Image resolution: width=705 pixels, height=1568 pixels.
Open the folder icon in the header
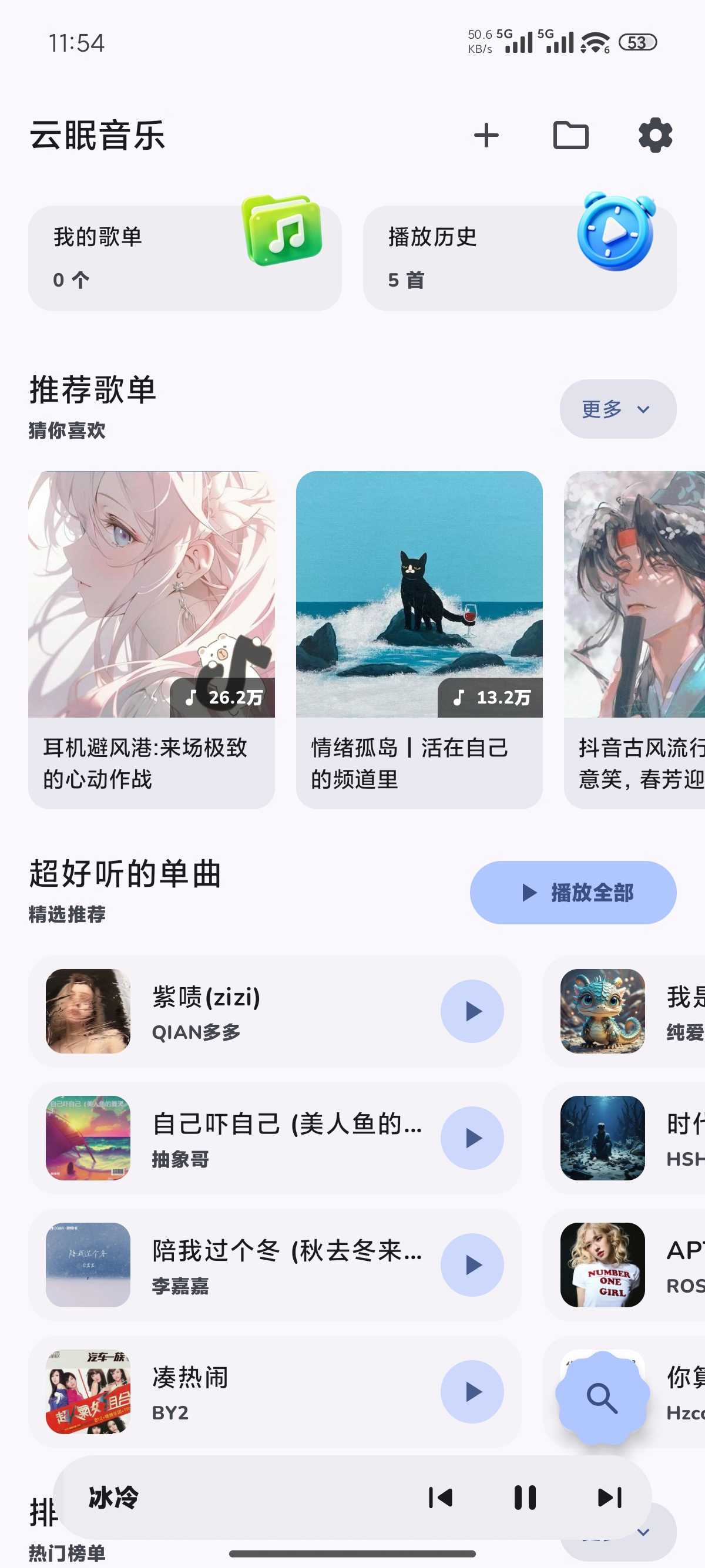pos(570,135)
